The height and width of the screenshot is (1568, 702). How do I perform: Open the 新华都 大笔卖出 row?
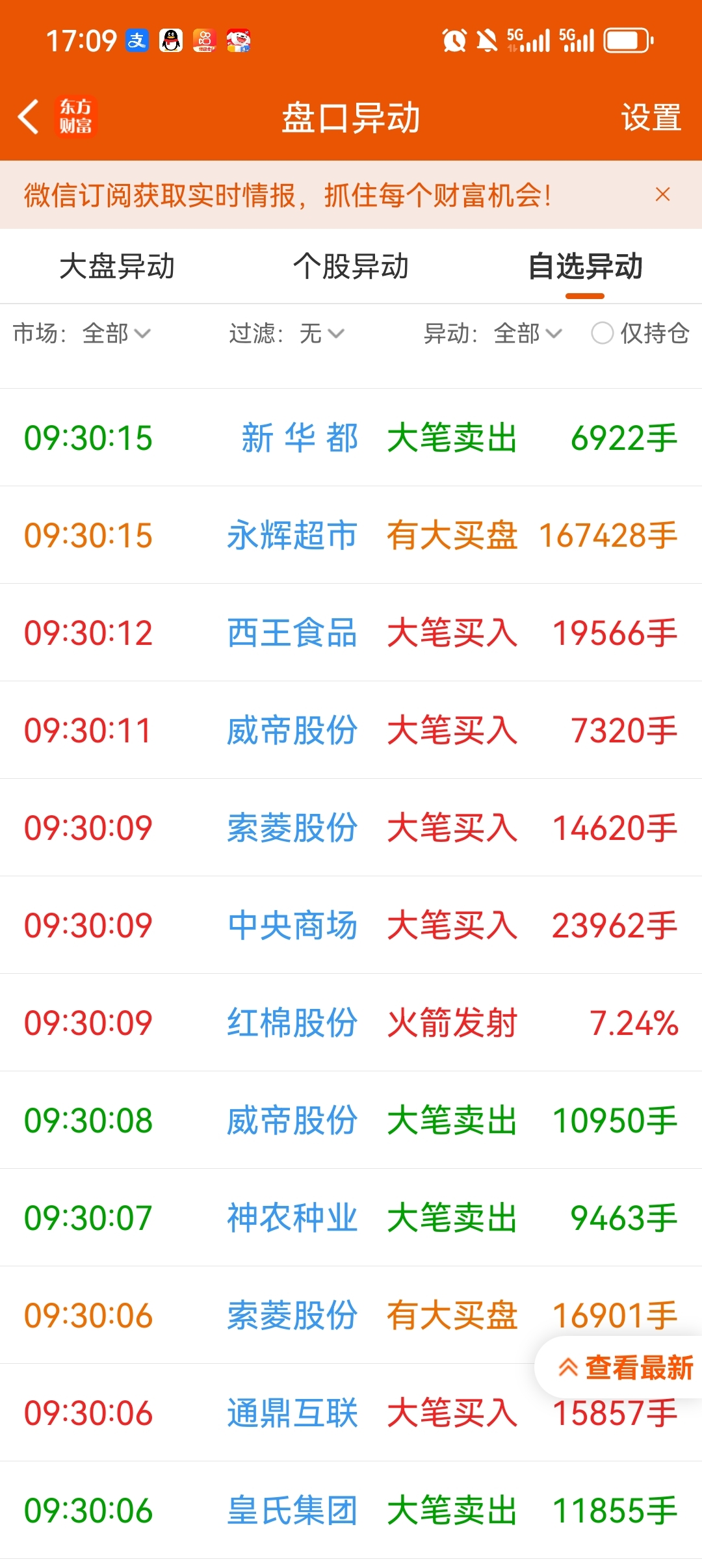click(x=351, y=438)
